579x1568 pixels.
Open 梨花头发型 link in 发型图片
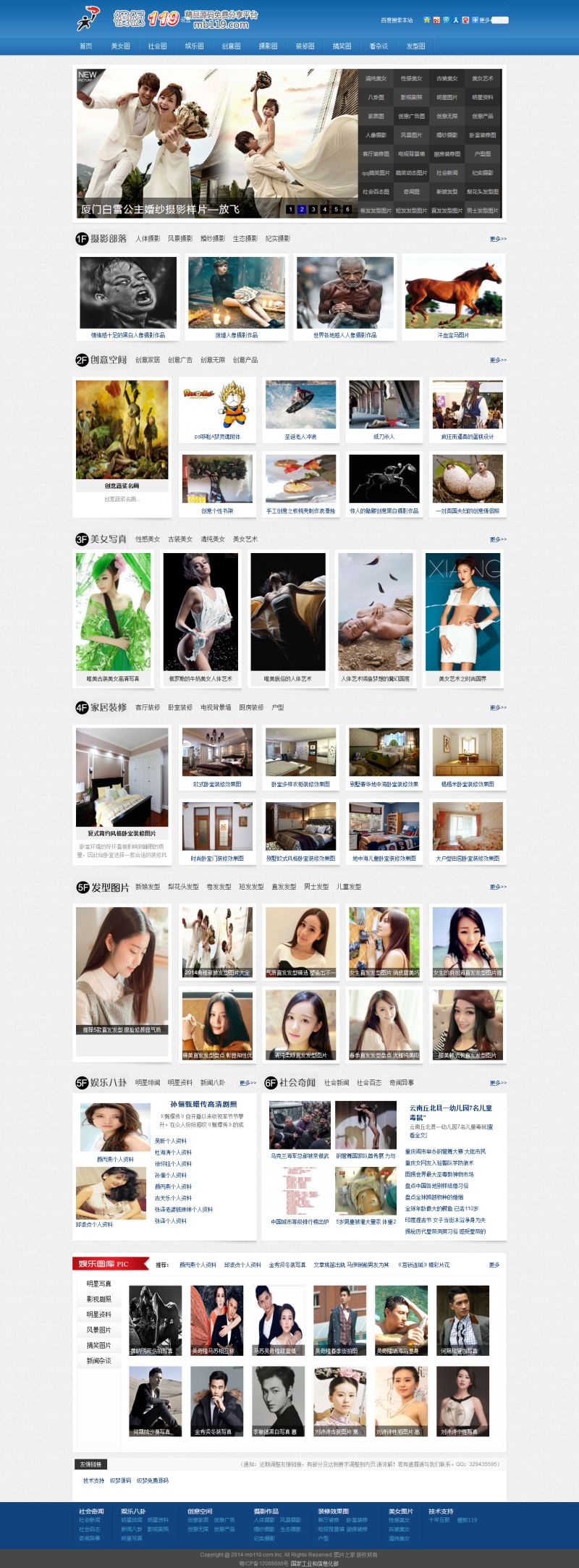[183, 887]
